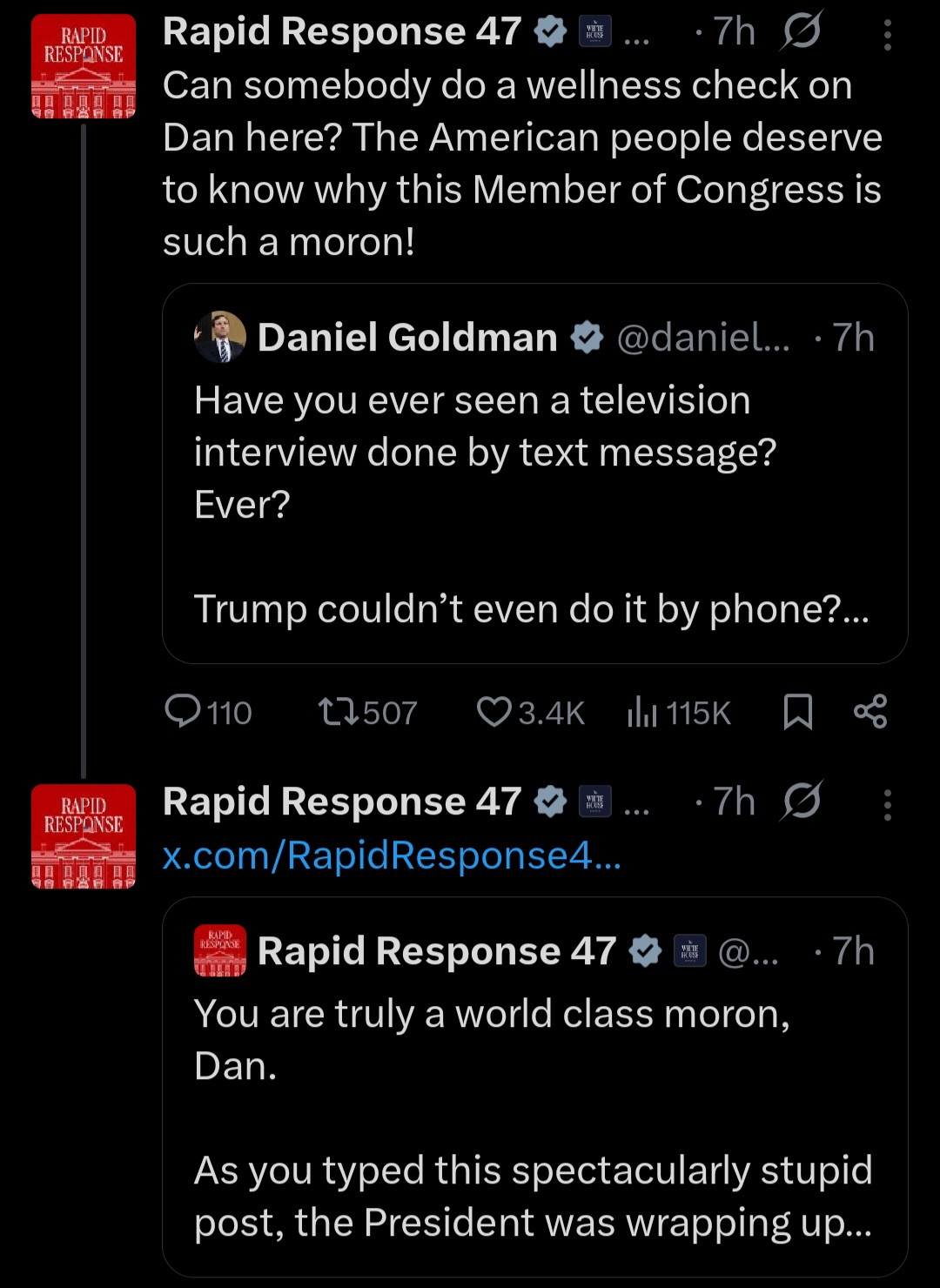The image size is (940, 1288).
Task: Open the three-dot menu on the top post
Action: tap(887, 30)
